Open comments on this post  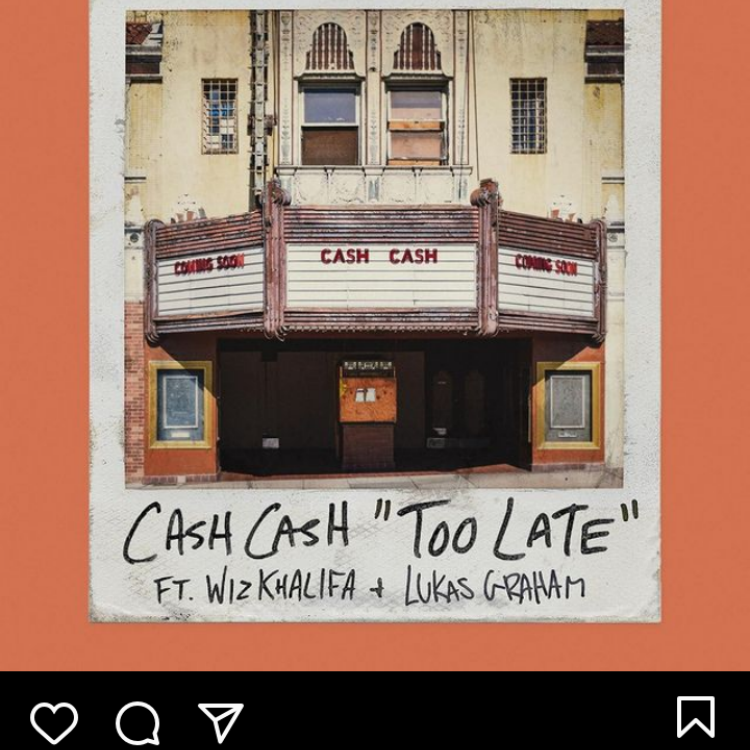click(137, 721)
